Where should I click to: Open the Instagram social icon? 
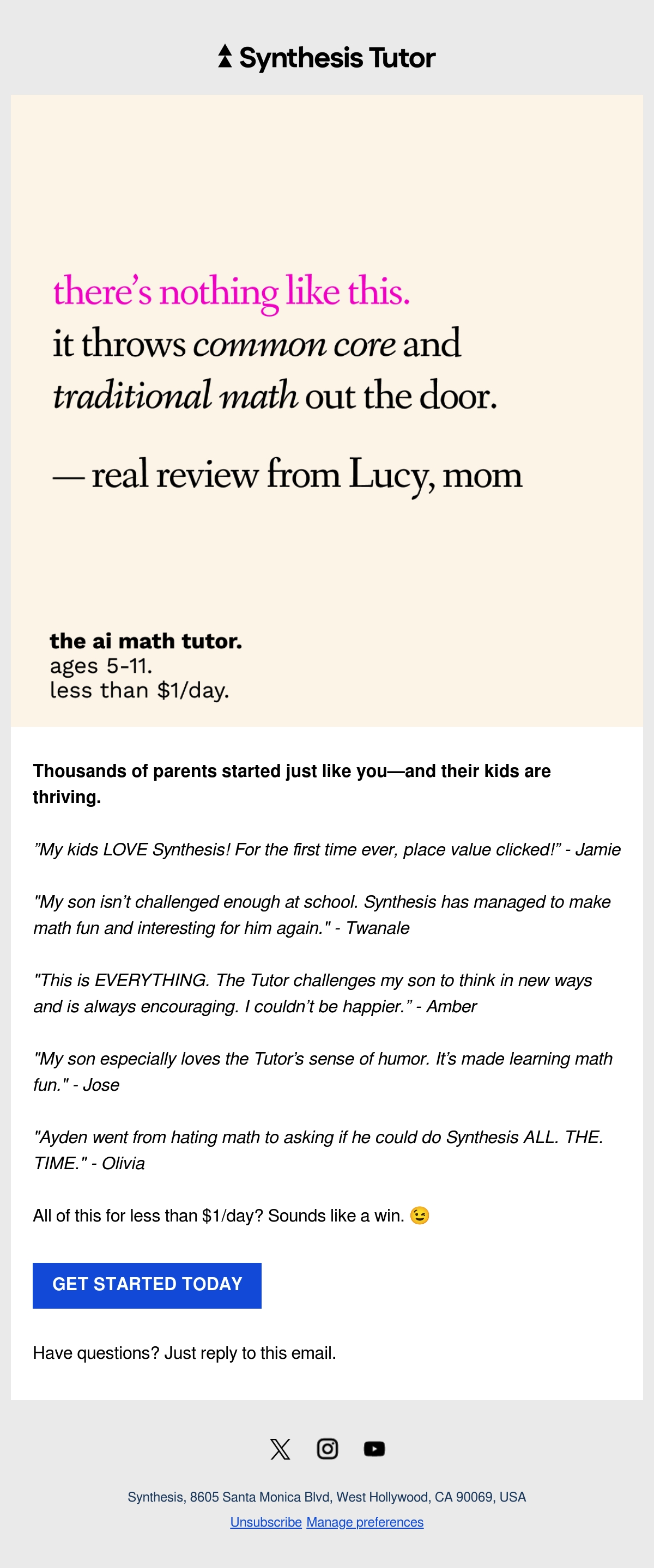tap(327, 1449)
